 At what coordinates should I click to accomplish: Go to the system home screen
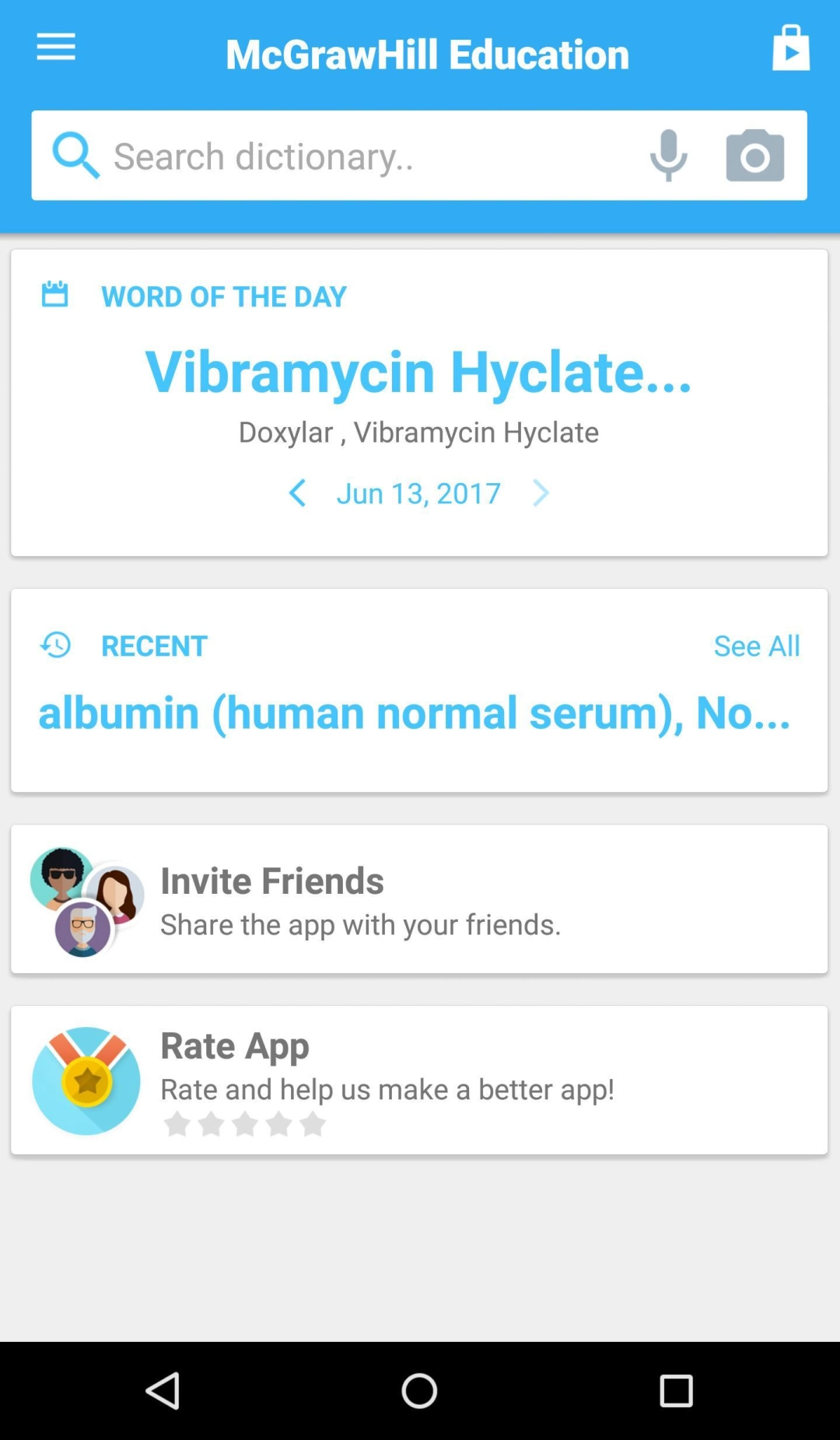[419, 1390]
